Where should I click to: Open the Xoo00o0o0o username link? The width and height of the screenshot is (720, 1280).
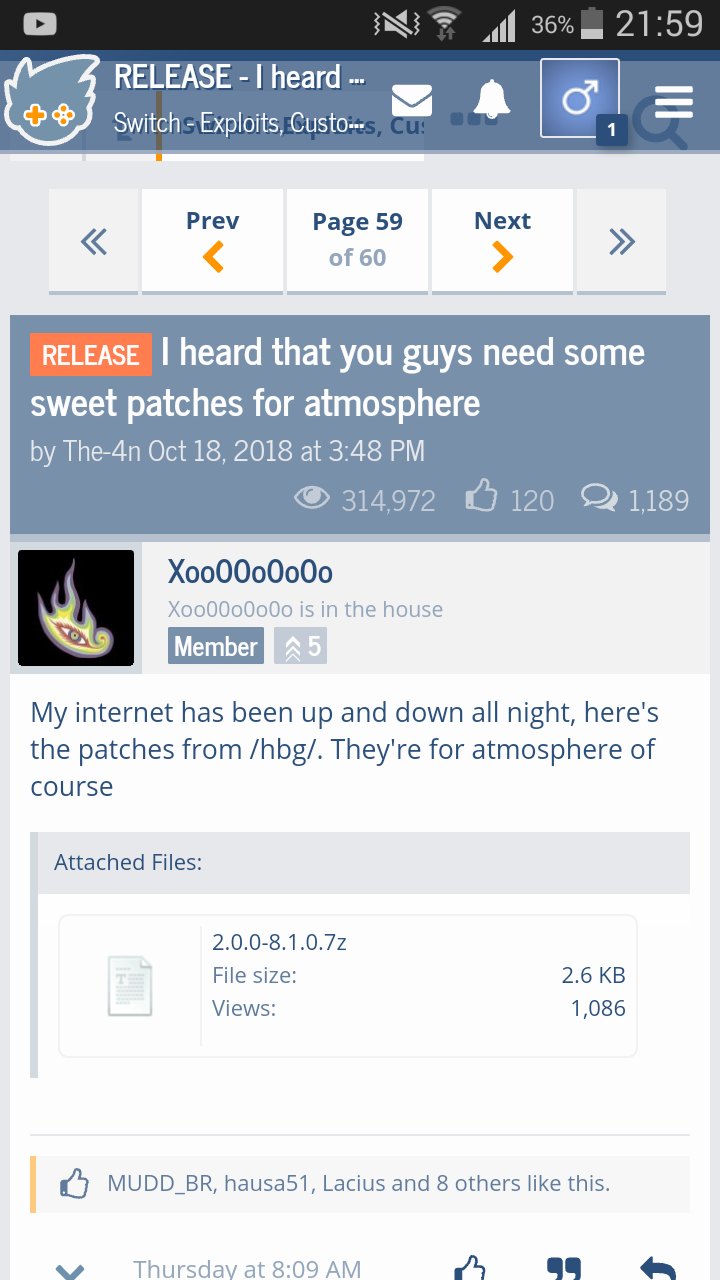coord(250,571)
